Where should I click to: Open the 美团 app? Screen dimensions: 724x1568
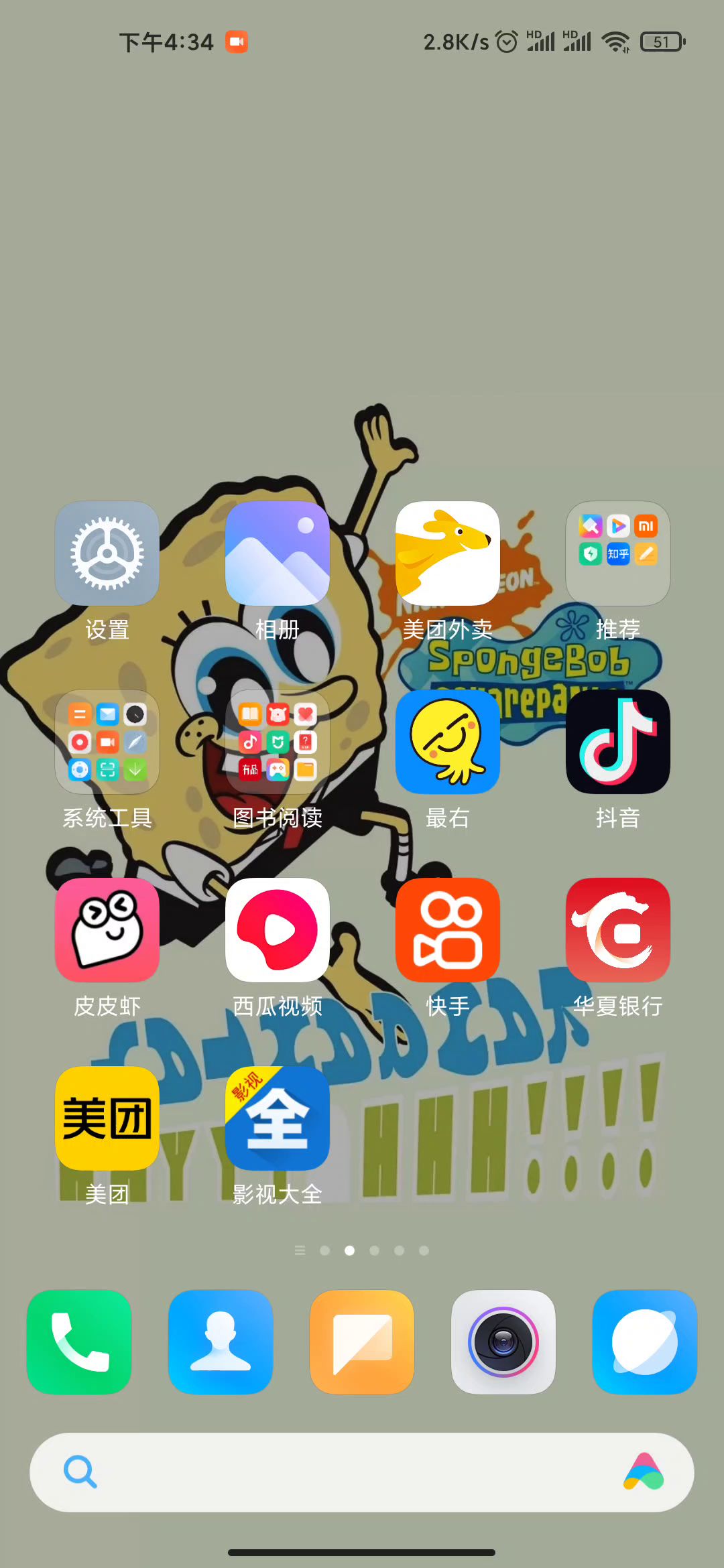[x=107, y=1118]
